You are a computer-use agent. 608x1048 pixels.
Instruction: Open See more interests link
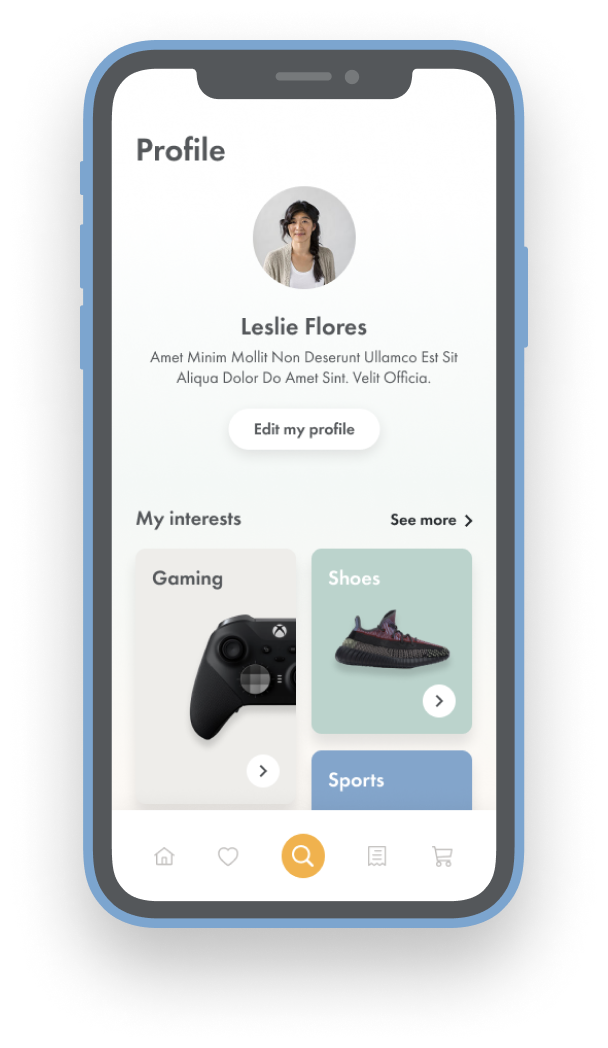[431, 520]
